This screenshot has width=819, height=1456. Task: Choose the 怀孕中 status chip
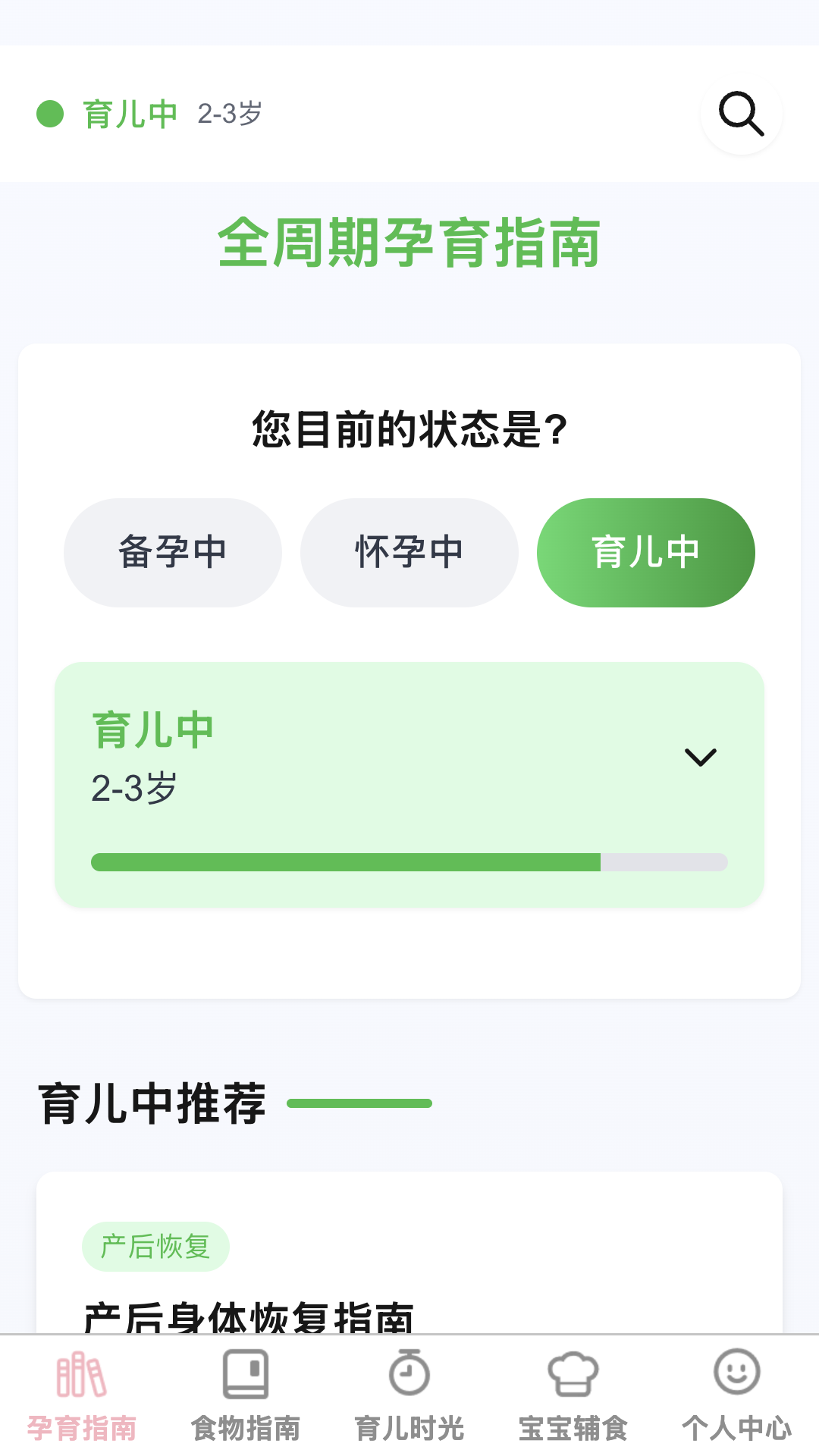point(409,552)
